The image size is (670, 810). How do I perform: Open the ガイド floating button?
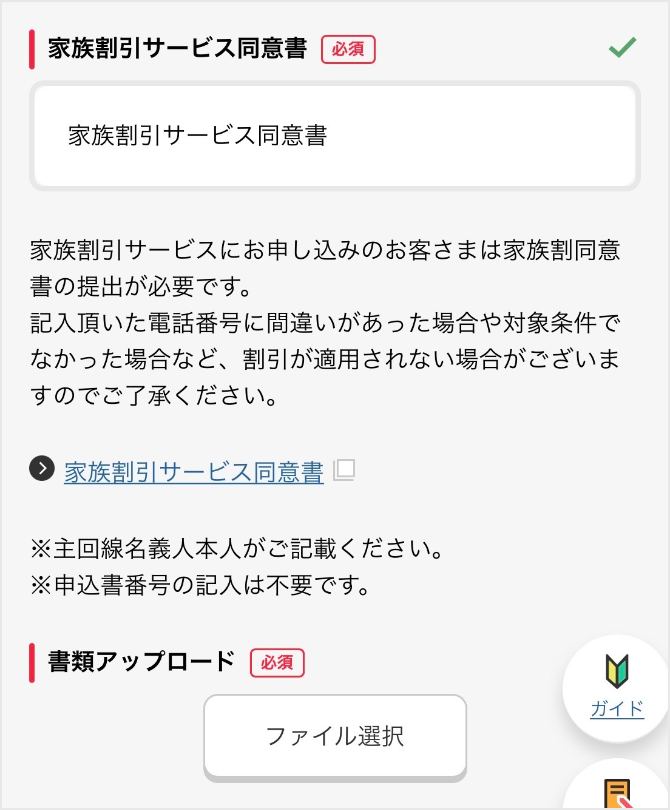(617, 689)
